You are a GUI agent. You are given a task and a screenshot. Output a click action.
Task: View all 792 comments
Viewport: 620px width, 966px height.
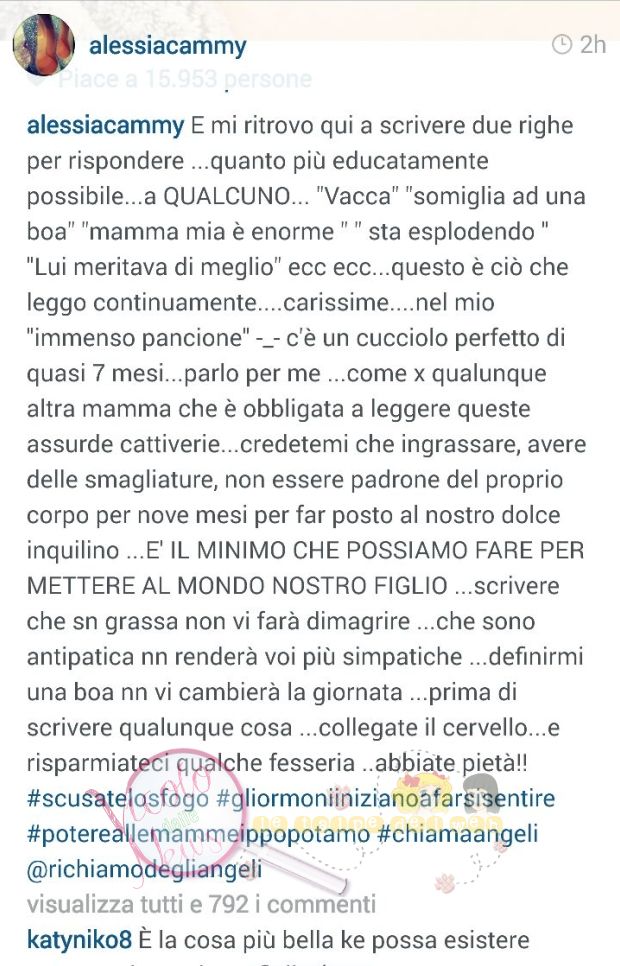(201, 904)
